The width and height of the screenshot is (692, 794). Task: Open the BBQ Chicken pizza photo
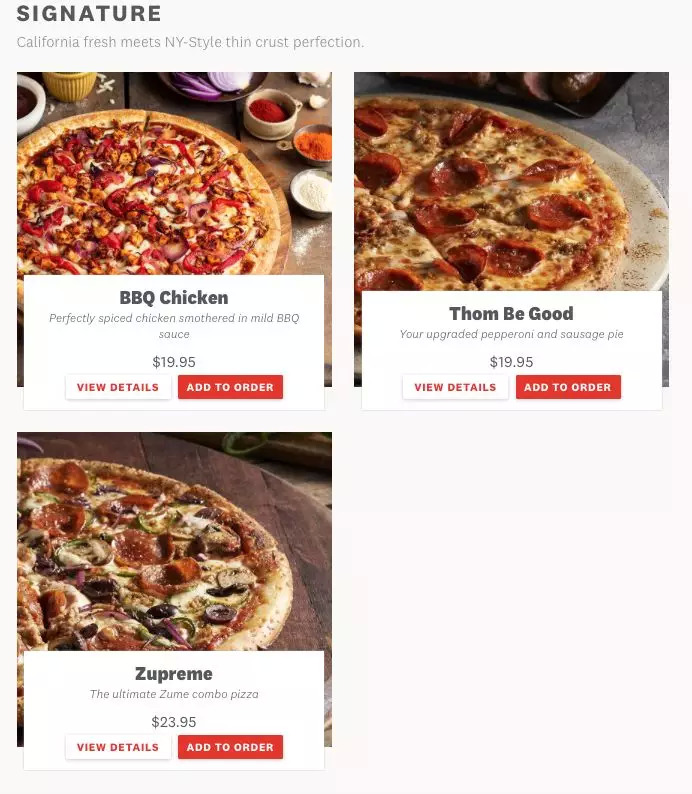point(174,172)
